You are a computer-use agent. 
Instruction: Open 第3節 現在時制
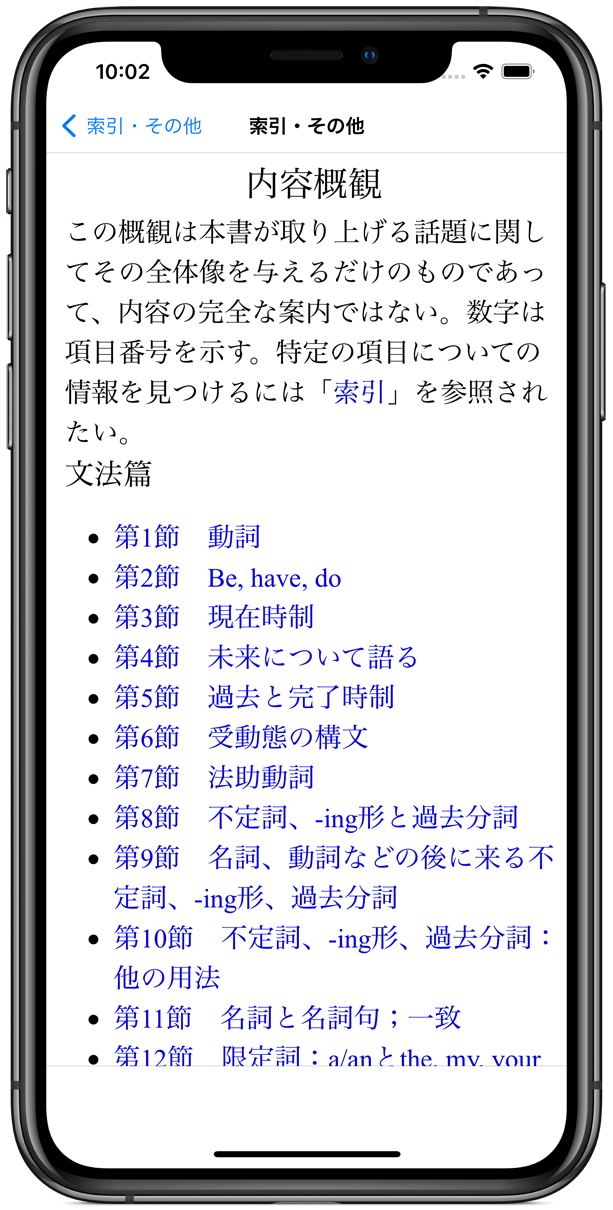214,617
